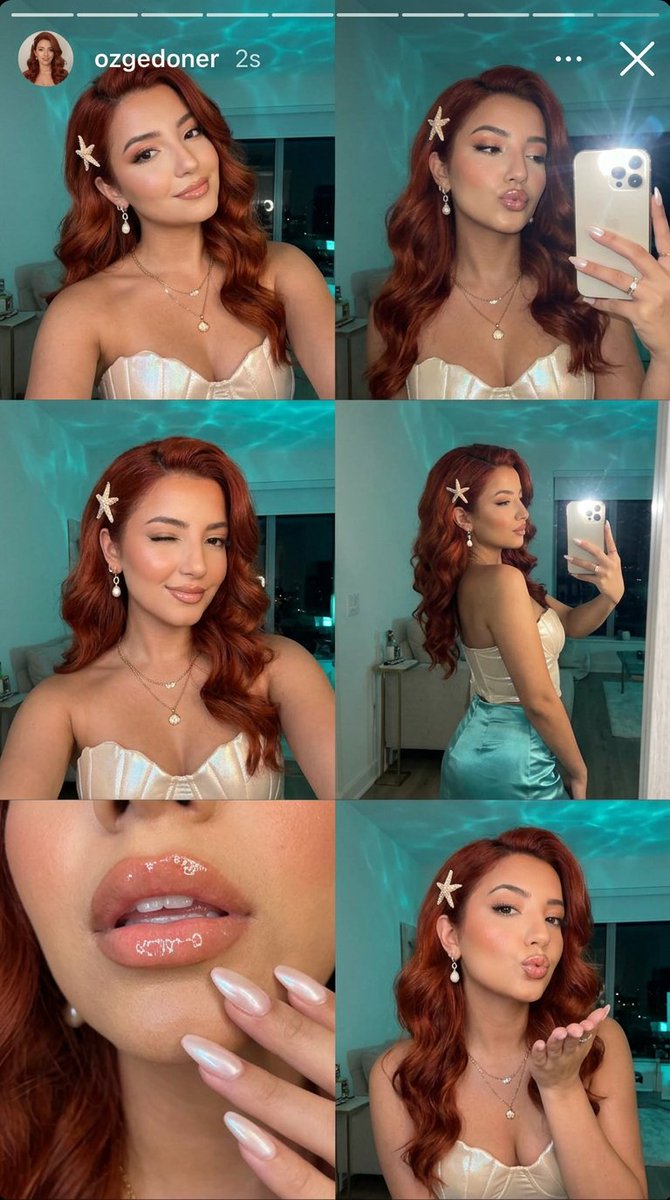
Task: Open ozgedoner's profile picture
Action: pos(45,58)
